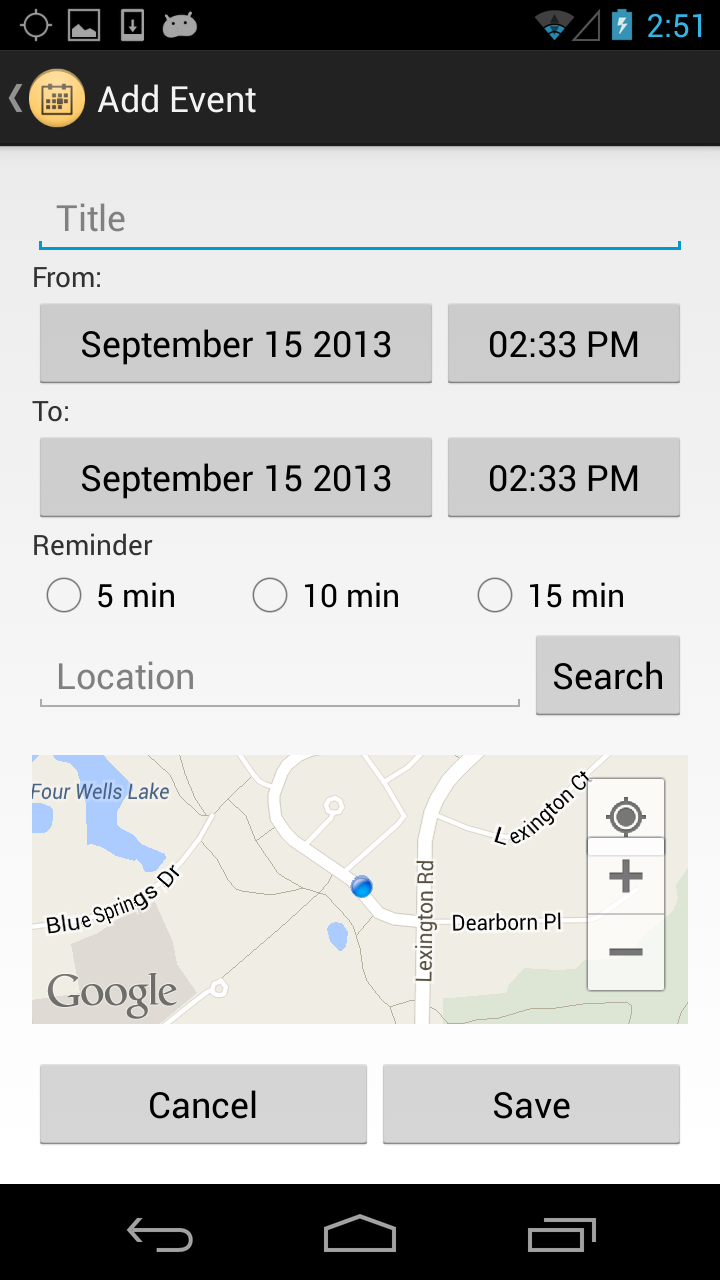720x1280 pixels.
Task: Tap the system back button
Action: [x=160, y=1234]
